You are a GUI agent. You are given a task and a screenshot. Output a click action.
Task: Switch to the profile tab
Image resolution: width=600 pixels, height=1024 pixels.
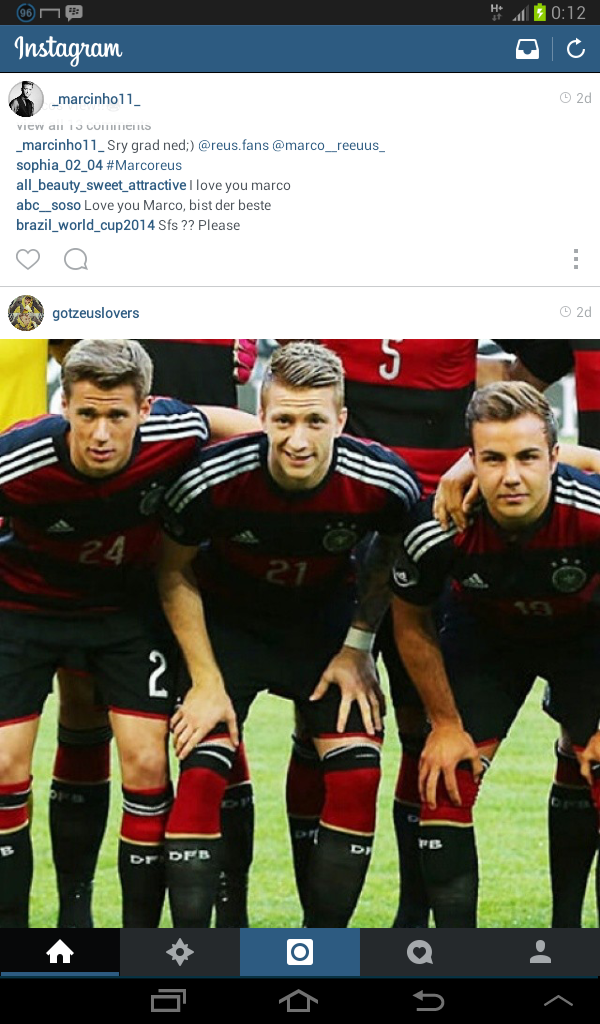540,953
